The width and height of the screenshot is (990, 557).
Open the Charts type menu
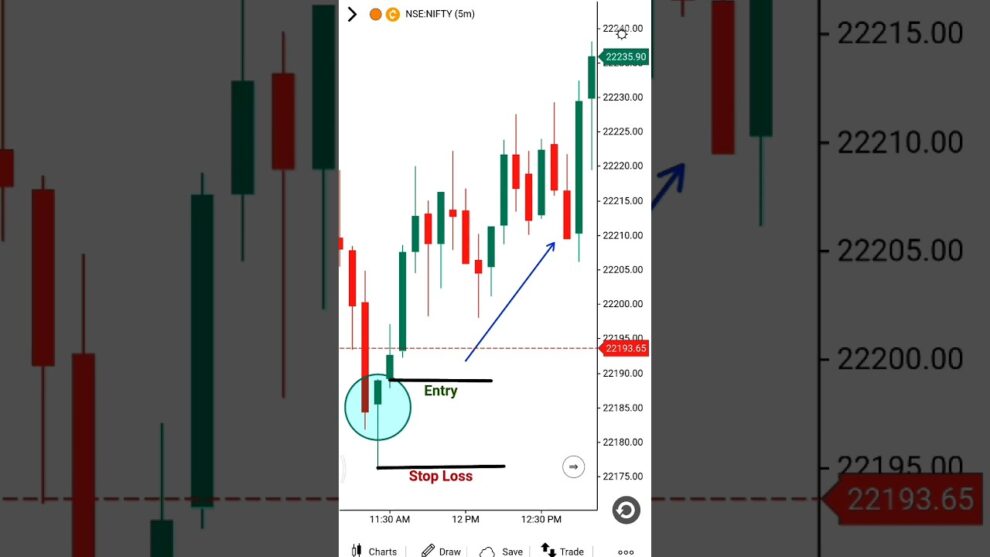pyautogui.click(x=373, y=551)
